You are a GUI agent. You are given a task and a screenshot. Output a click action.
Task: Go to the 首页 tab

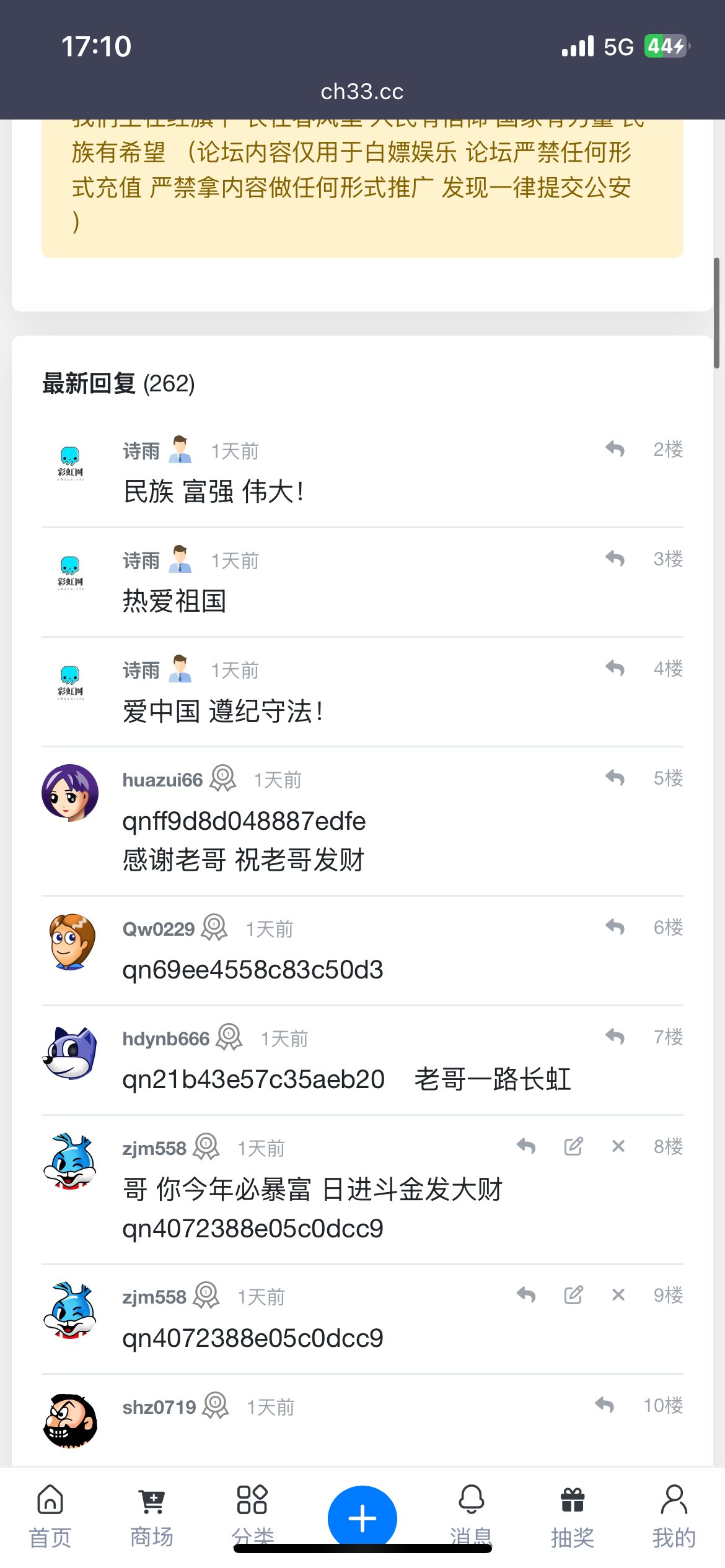[x=50, y=1515]
